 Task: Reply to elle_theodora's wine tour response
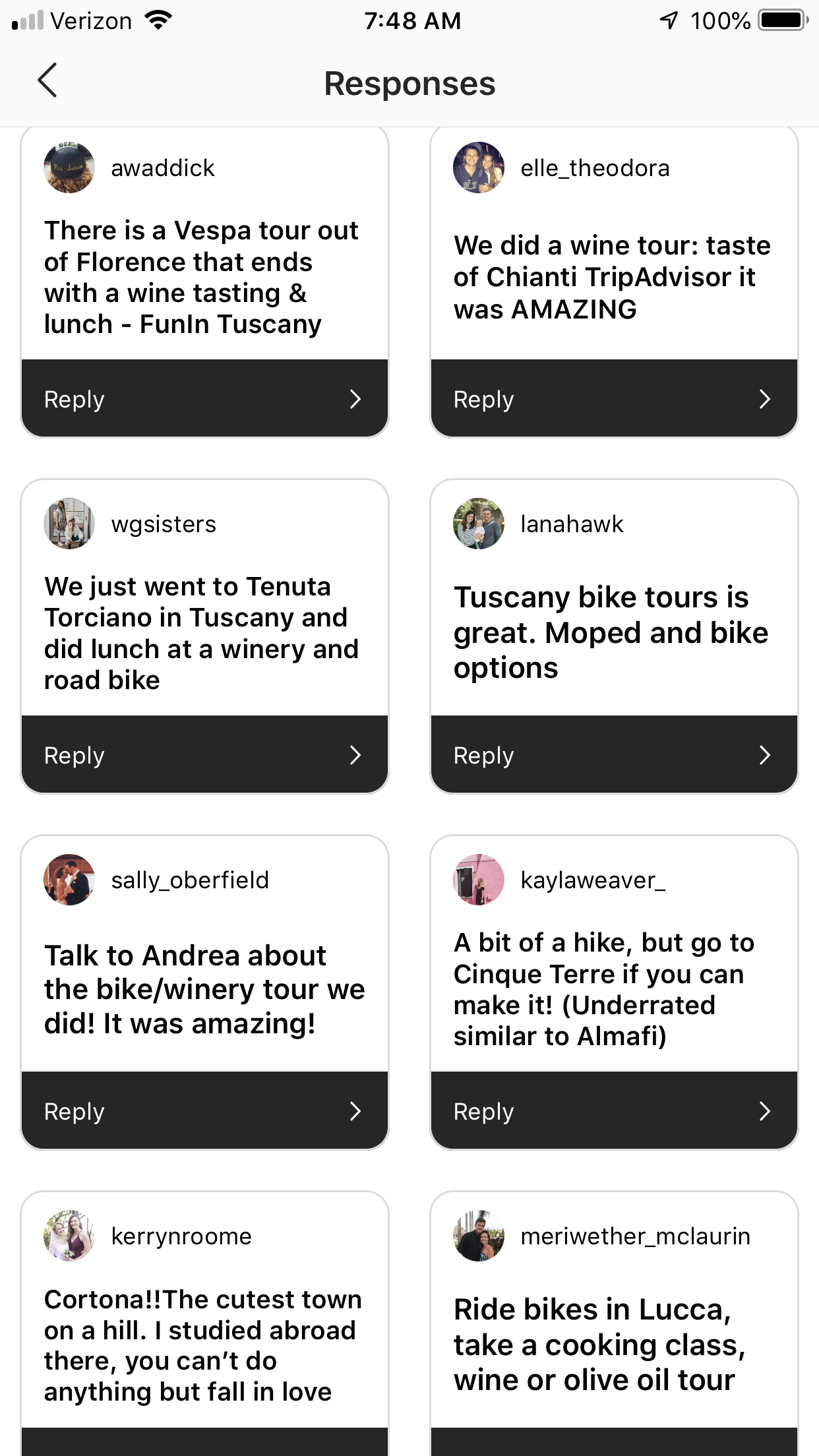(x=613, y=398)
